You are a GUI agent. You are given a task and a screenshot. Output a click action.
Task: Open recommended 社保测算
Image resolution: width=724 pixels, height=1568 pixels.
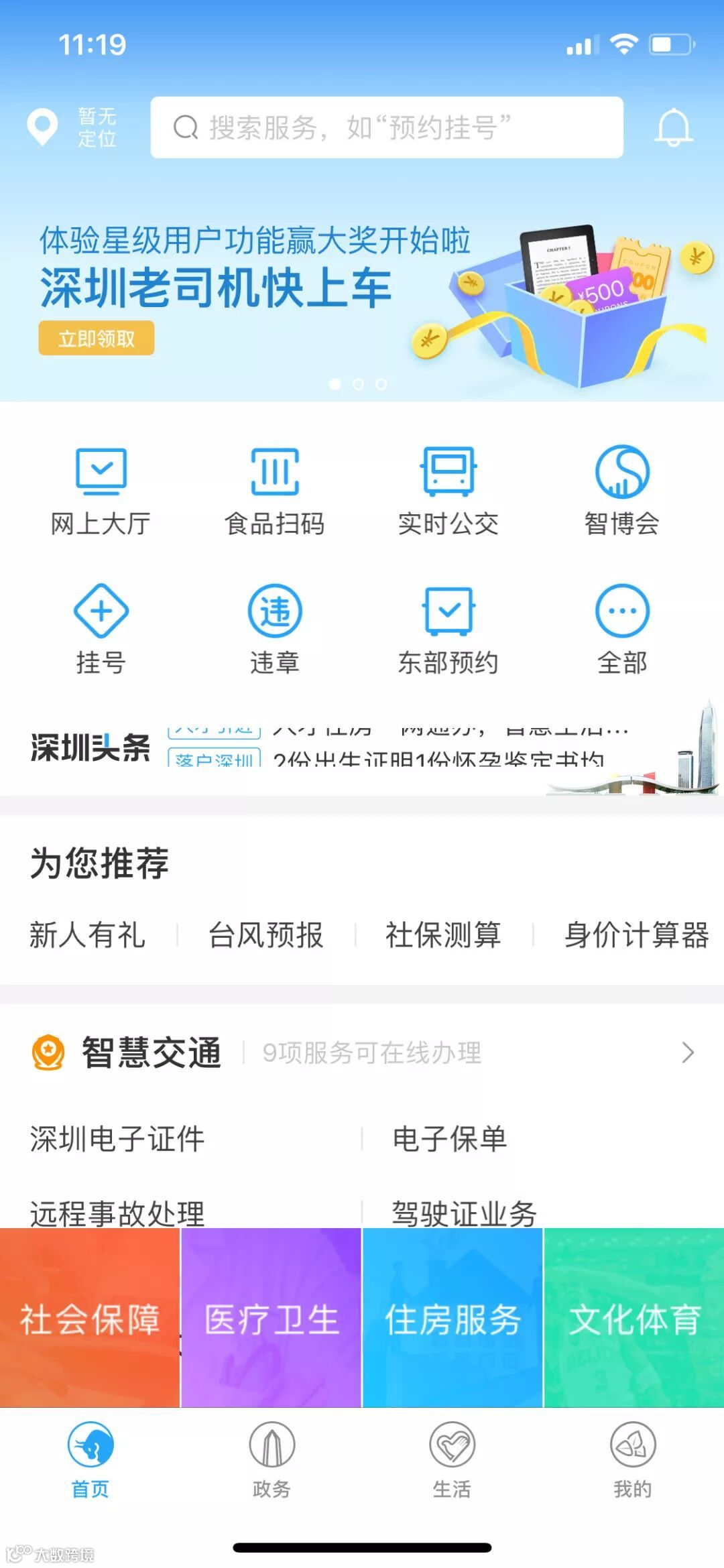pyautogui.click(x=443, y=935)
